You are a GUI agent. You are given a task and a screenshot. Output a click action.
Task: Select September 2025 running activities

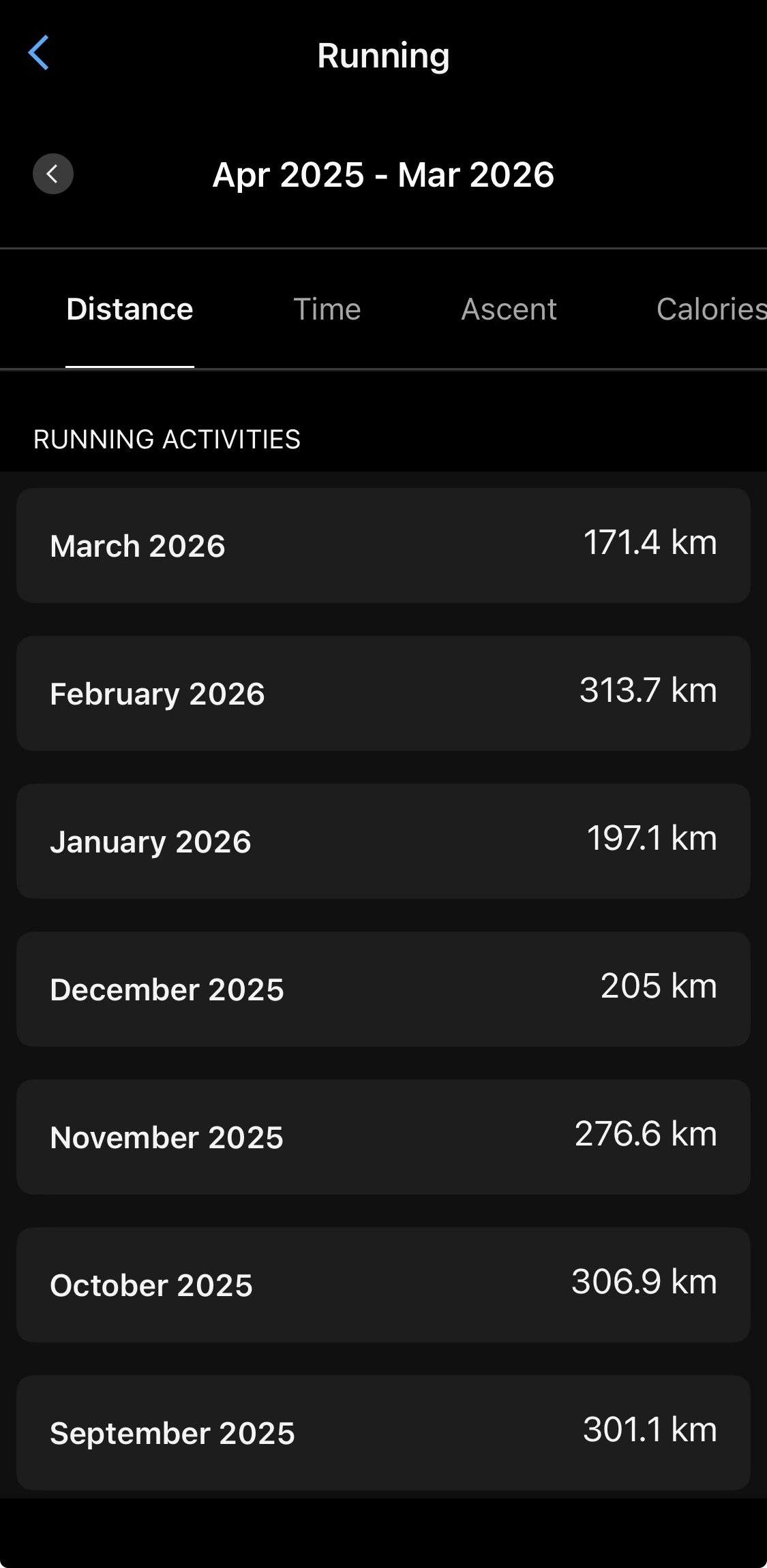click(x=383, y=1432)
